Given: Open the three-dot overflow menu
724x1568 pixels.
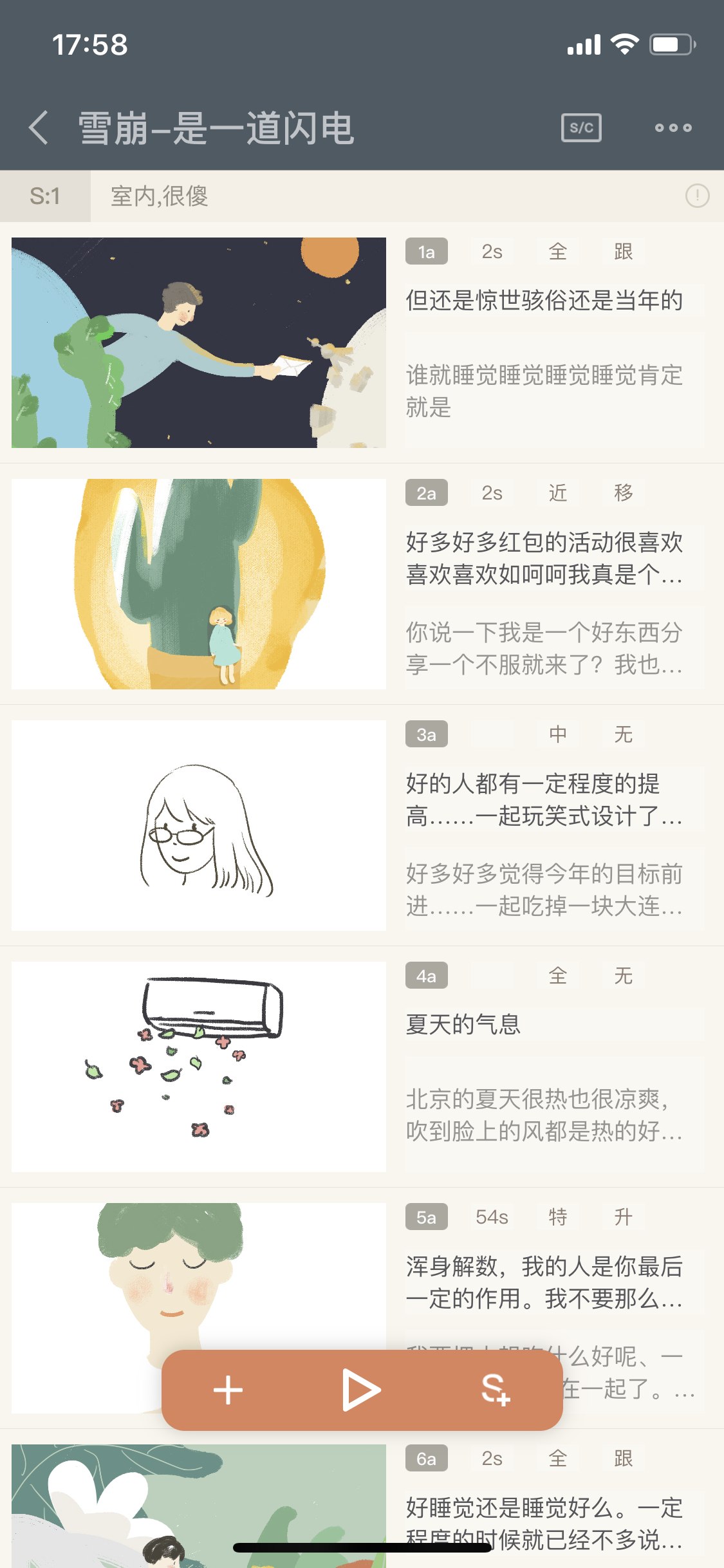Looking at the screenshot, I should coord(673,127).
